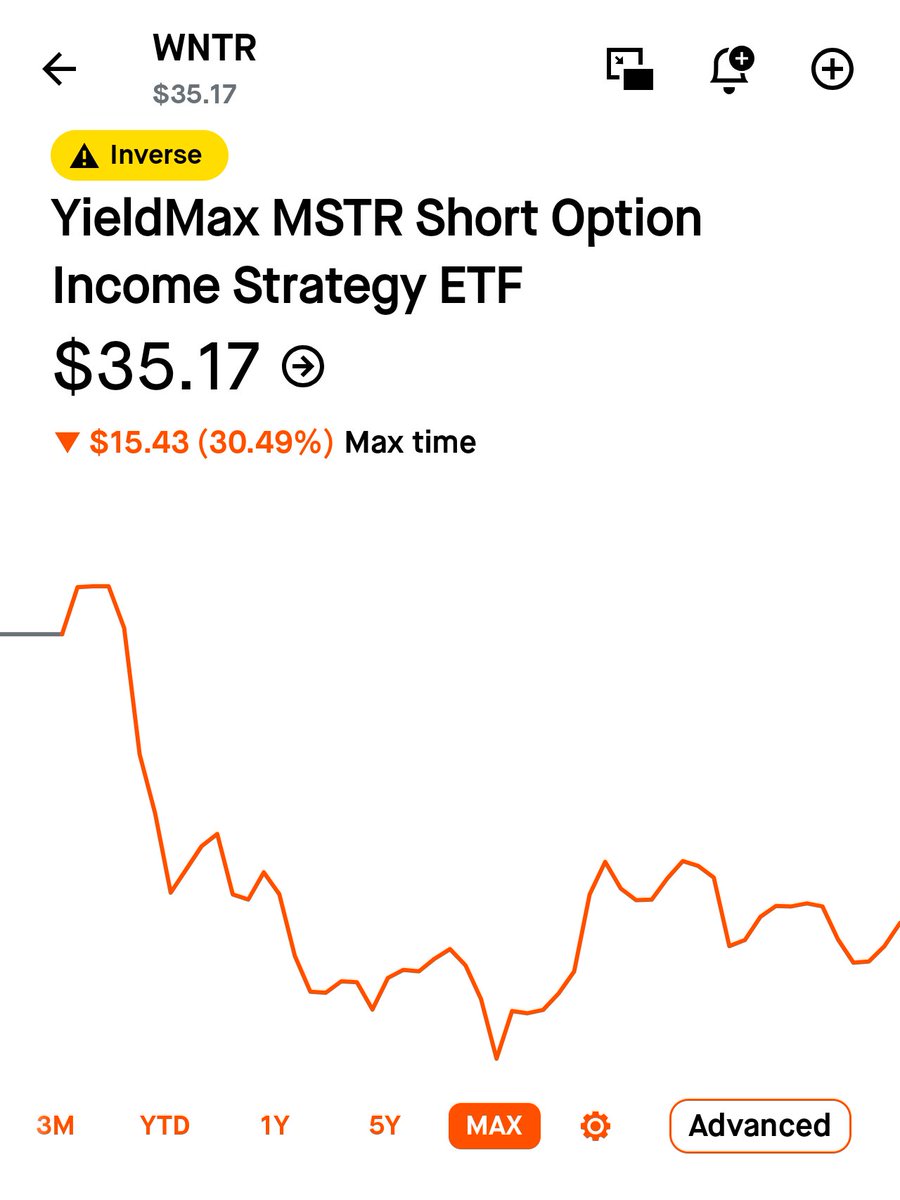The image size is (900, 1200).
Task: Add WNTR to a list
Action: [831, 69]
